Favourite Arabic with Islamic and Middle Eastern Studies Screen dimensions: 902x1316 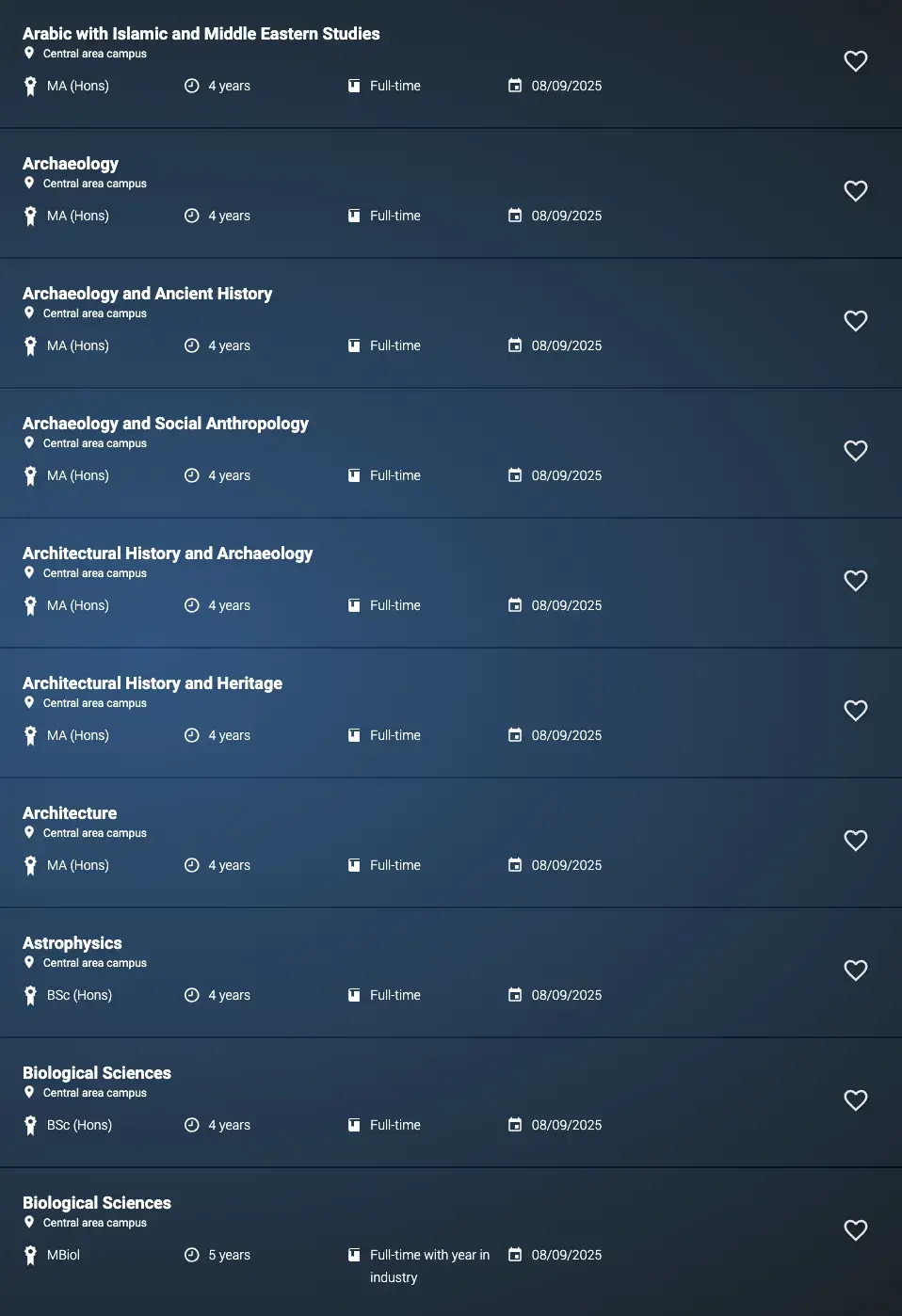point(855,61)
